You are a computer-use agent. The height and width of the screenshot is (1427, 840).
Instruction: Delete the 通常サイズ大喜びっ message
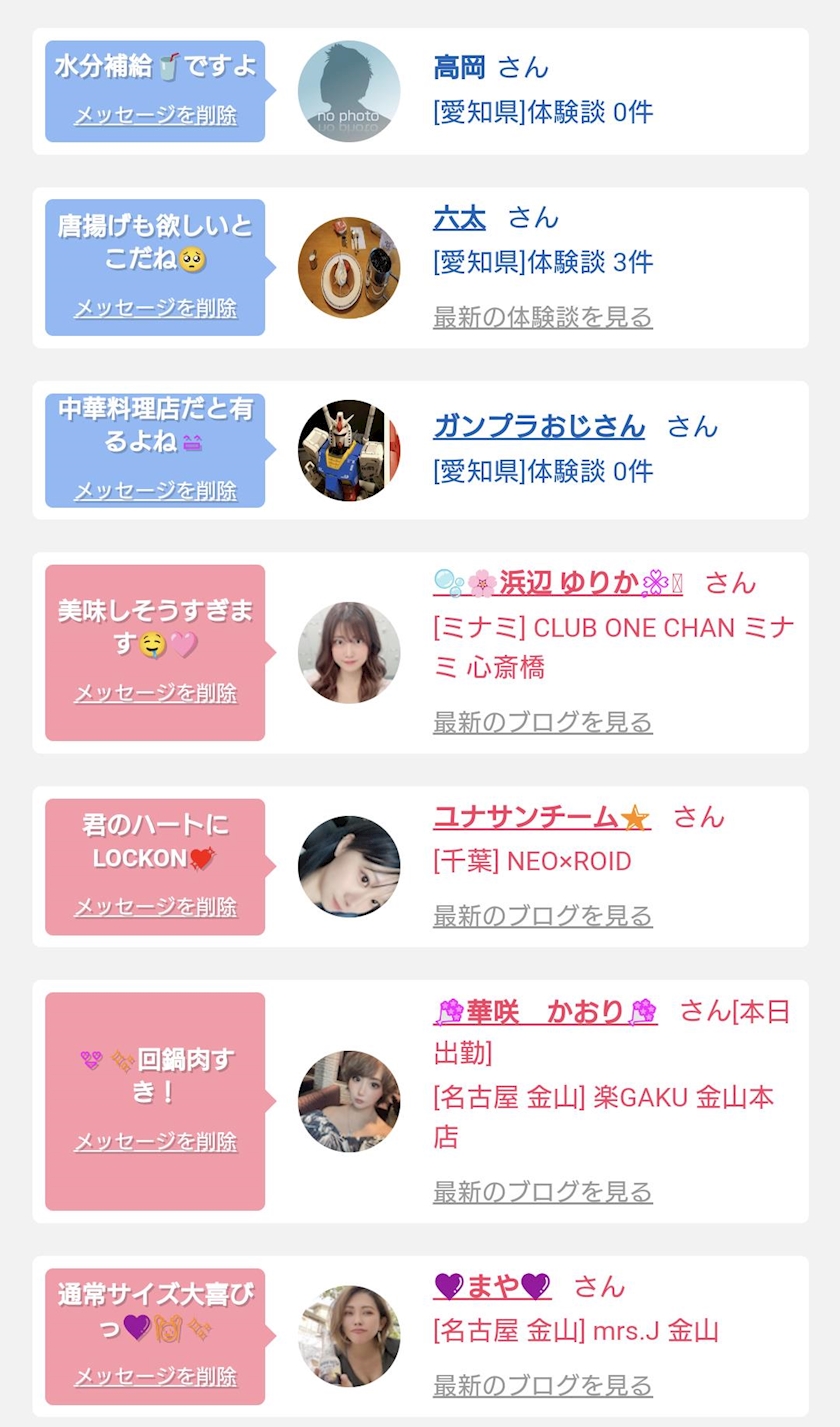(155, 1376)
